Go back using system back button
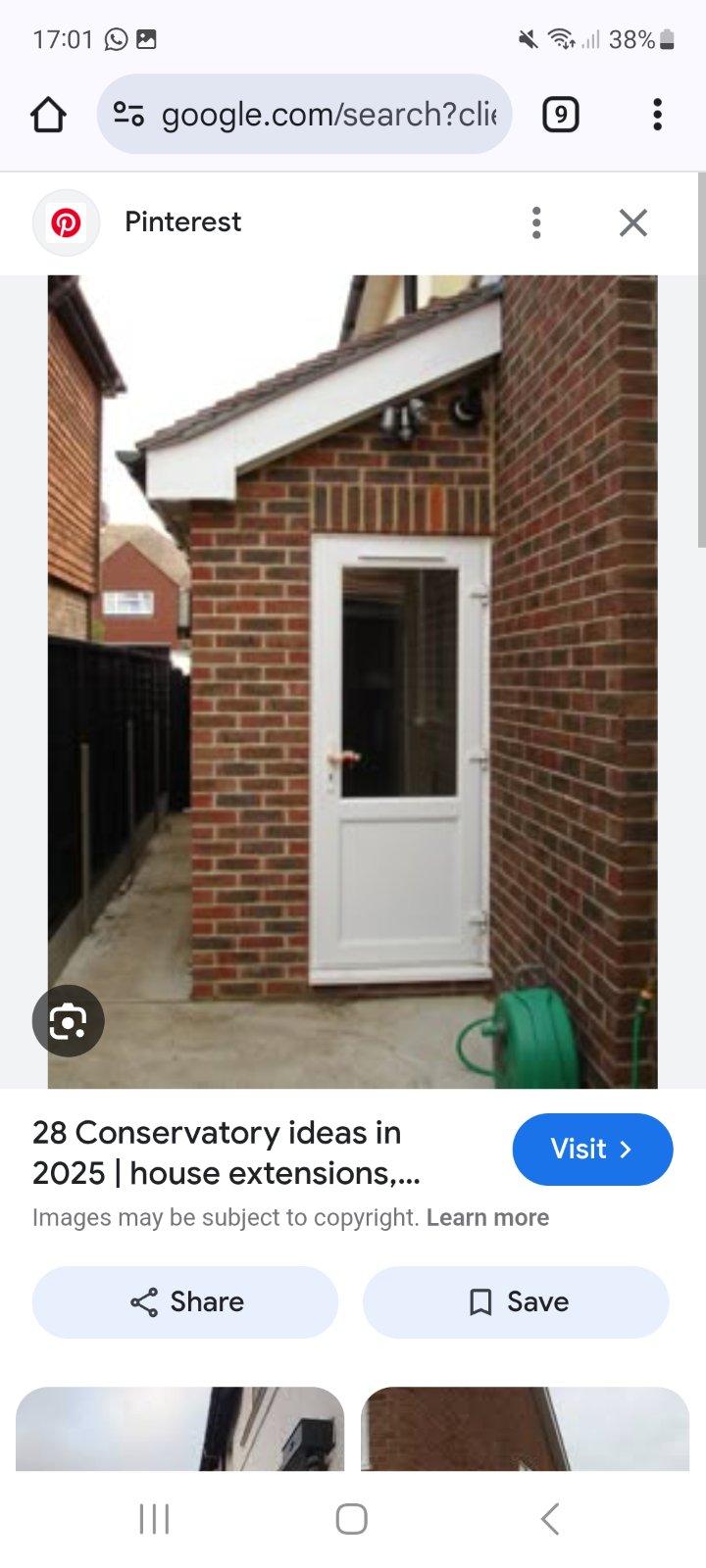This screenshot has width=706, height=1568. 550,1519
